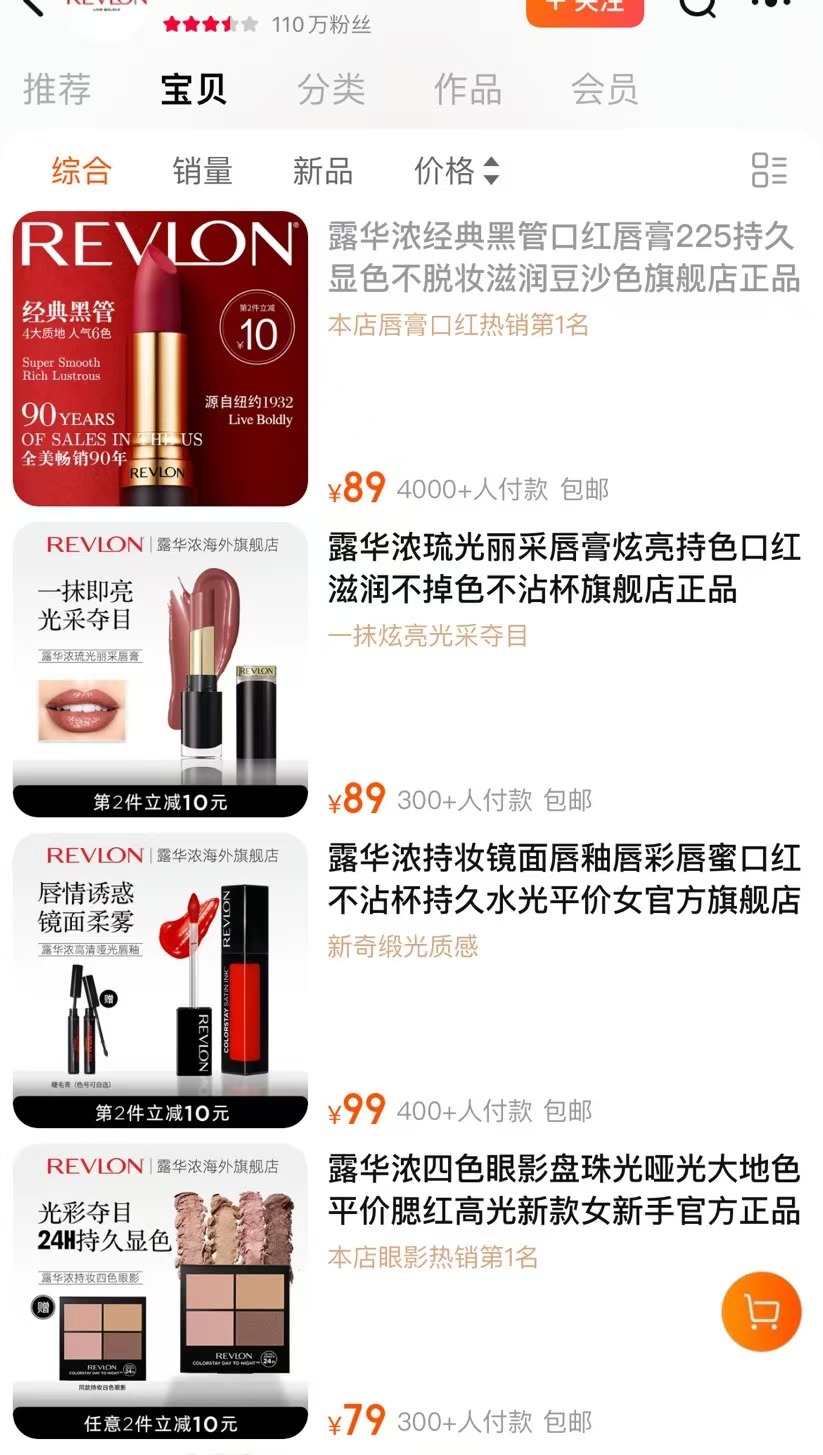Image resolution: width=823 pixels, height=1455 pixels.
Task: Open 露华浓四色眼影盘 product
Action: click(564, 1188)
